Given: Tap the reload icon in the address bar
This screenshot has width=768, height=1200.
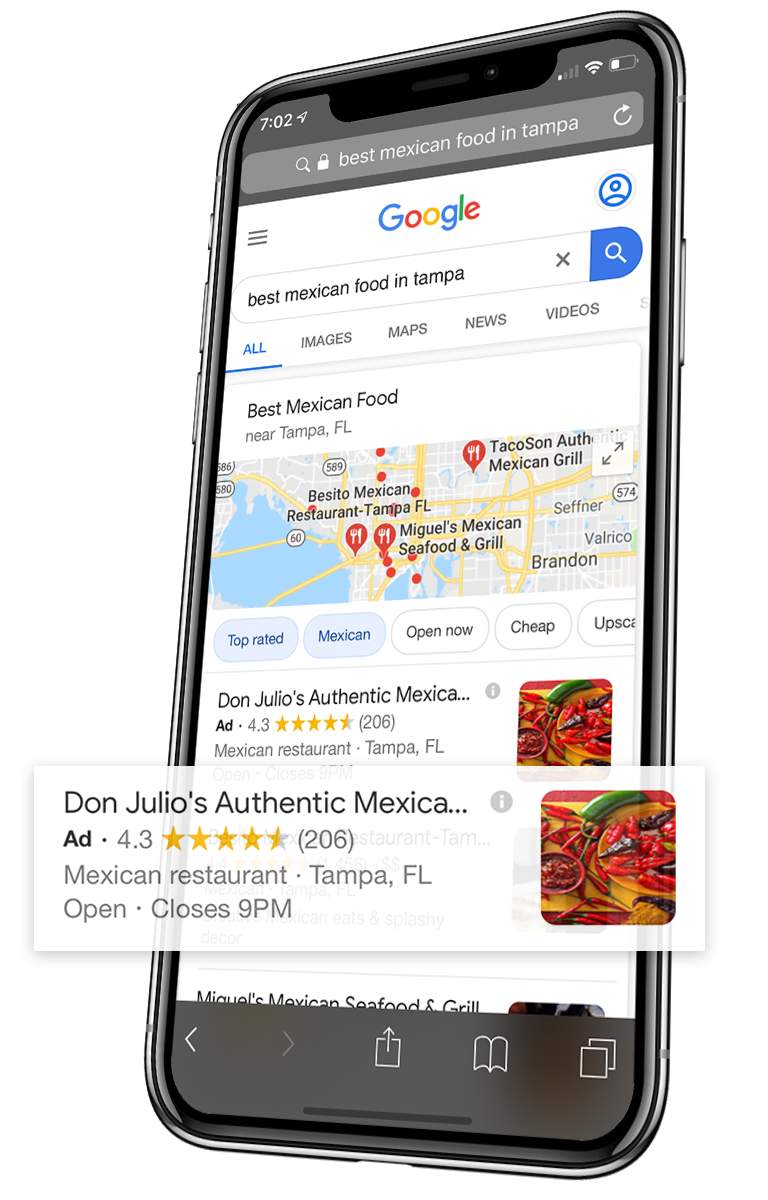Looking at the screenshot, I should [622, 114].
